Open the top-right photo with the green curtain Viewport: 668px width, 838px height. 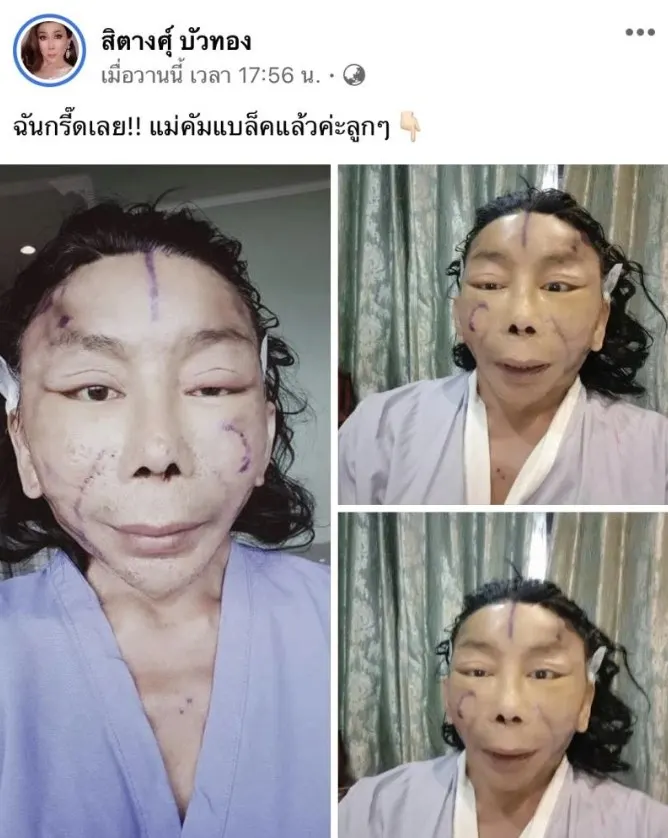tap(503, 334)
